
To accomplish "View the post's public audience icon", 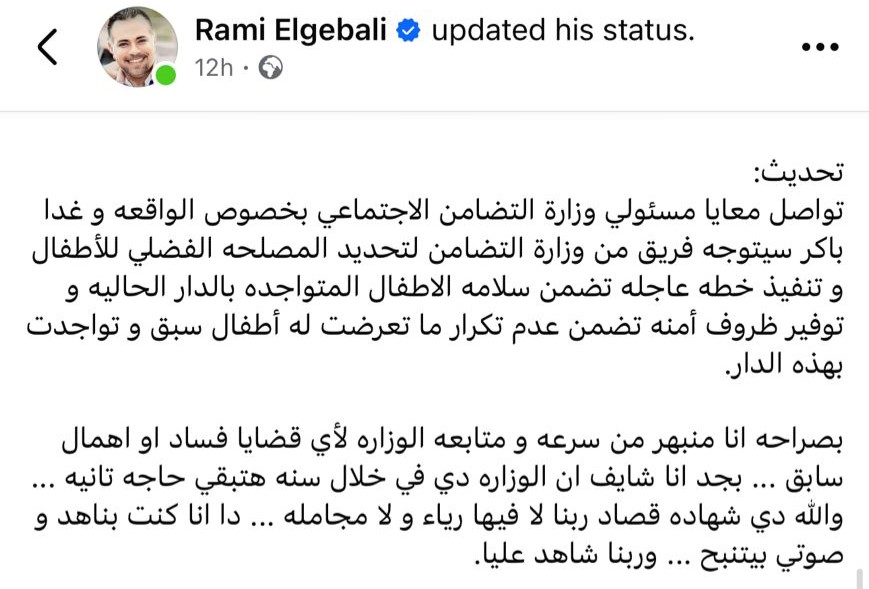I will pos(270,68).
